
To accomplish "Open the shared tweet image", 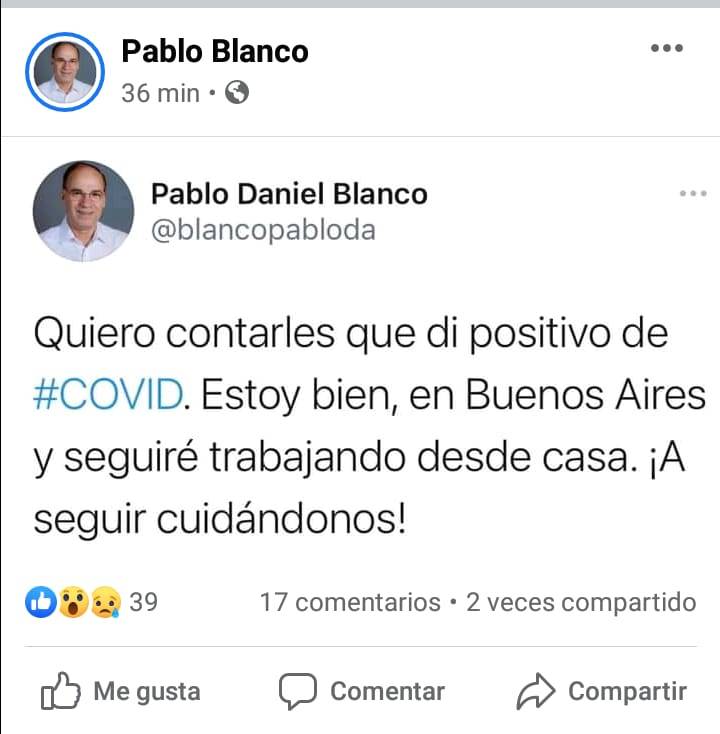I will [360, 360].
